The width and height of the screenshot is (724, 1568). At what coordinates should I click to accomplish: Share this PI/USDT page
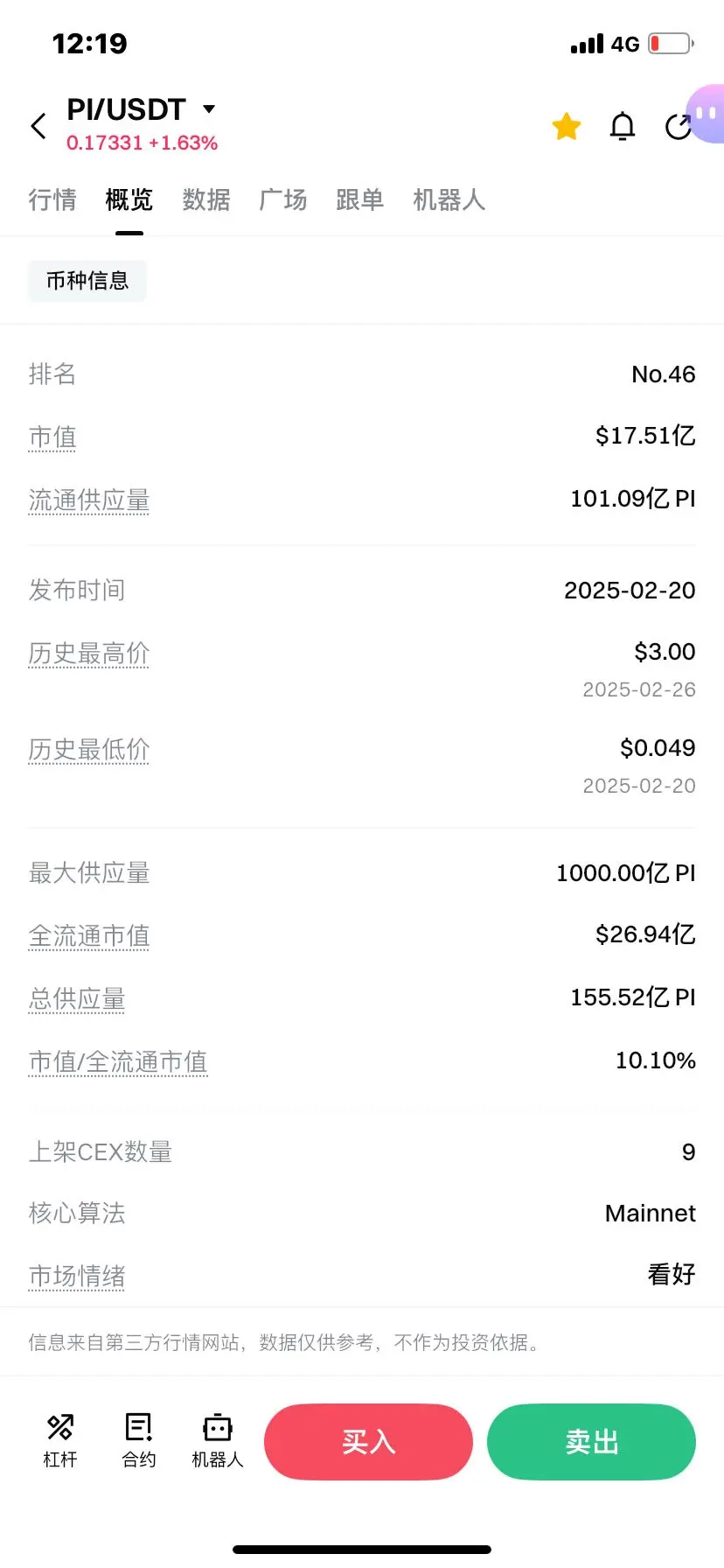[x=677, y=128]
